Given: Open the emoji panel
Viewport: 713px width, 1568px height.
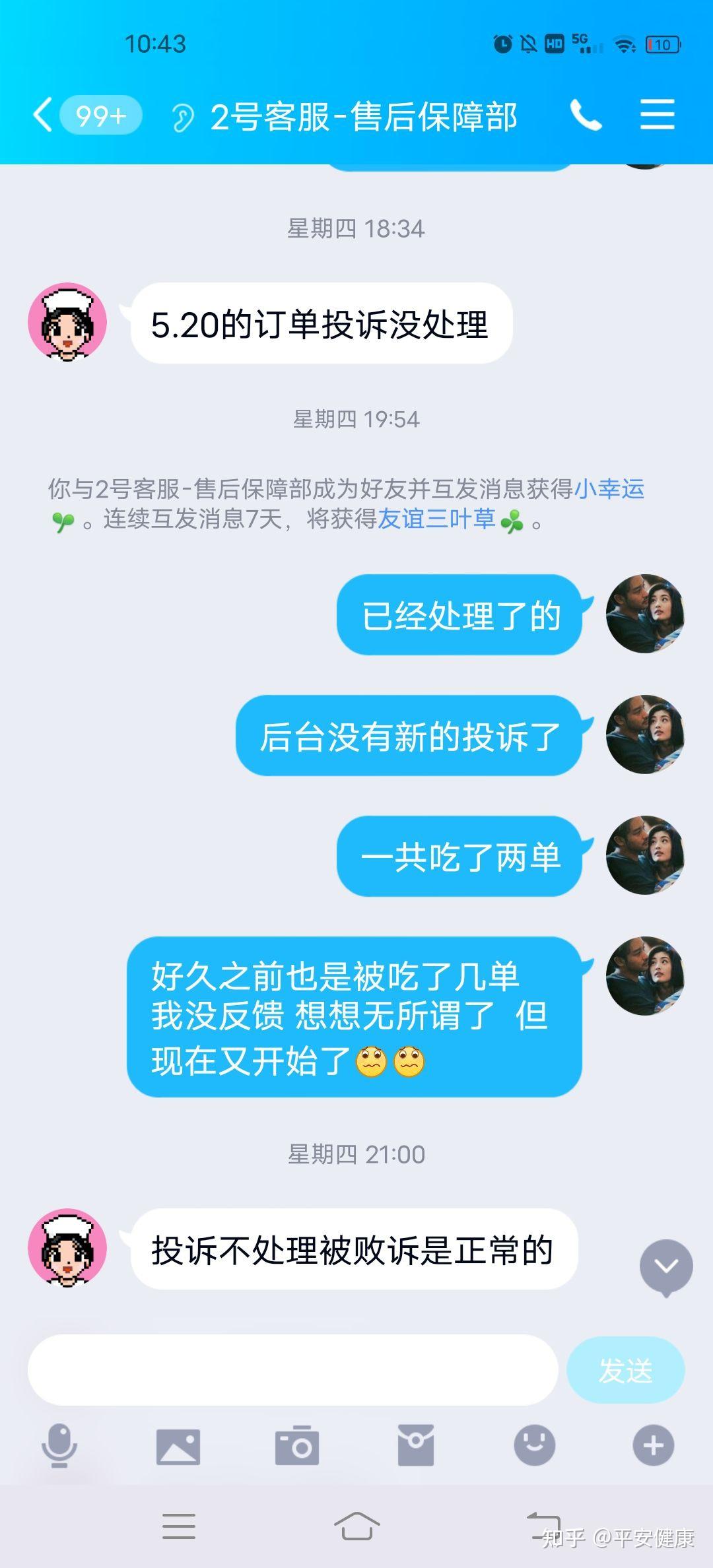Looking at the screenshot, I should (x=534, y=1445).
